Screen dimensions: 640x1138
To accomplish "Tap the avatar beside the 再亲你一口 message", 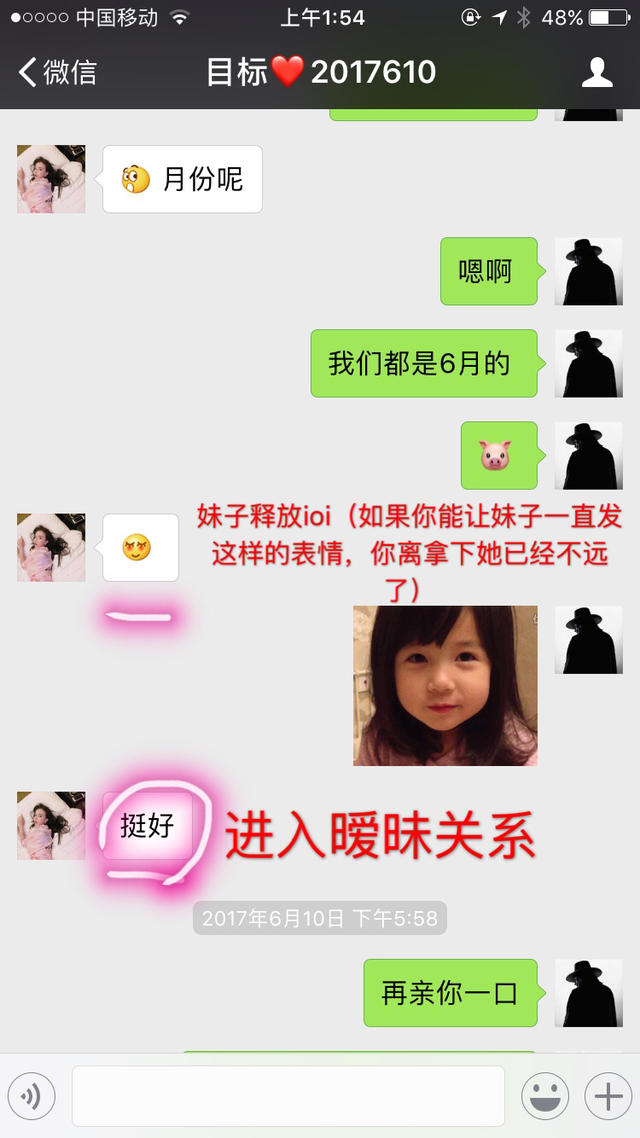I will point(588,992).
